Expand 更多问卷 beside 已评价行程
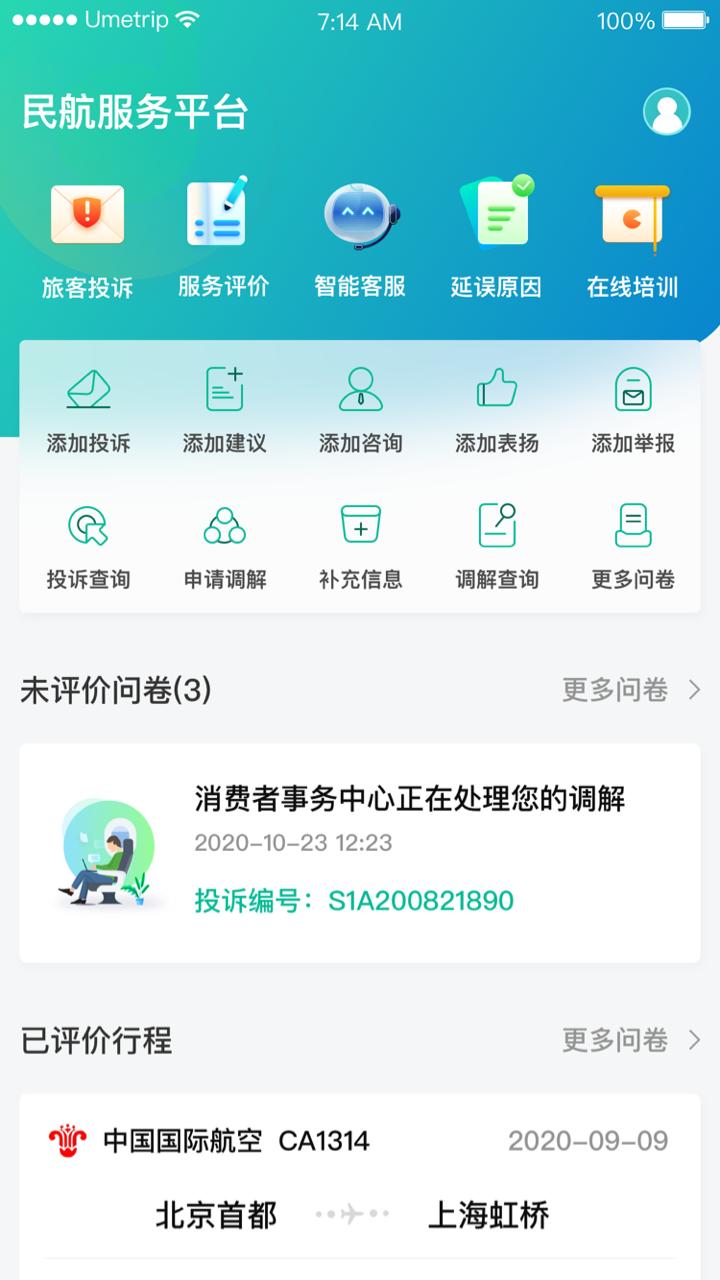720x1280 pixels. 632,1042
